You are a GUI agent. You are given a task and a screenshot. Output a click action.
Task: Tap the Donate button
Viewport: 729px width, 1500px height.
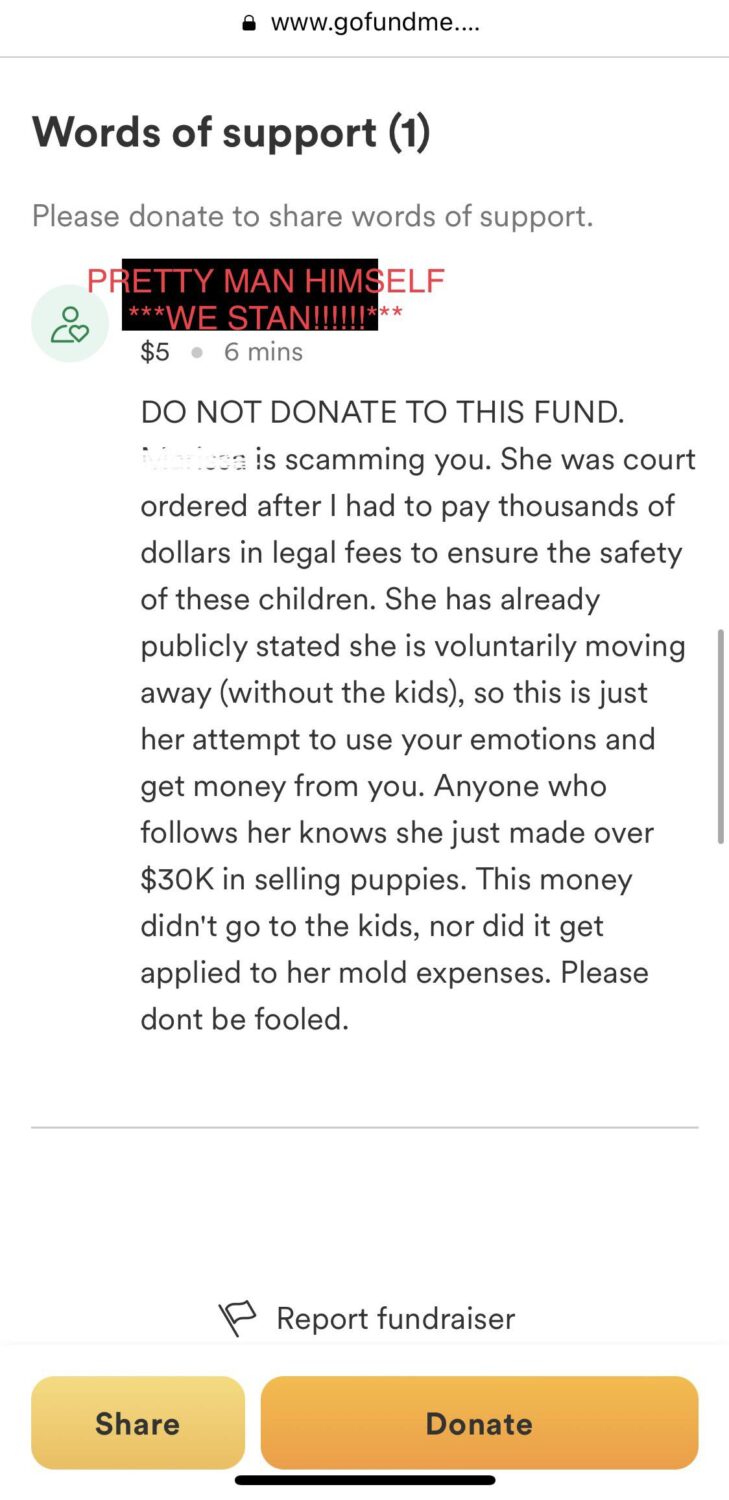click(479, 1422)
